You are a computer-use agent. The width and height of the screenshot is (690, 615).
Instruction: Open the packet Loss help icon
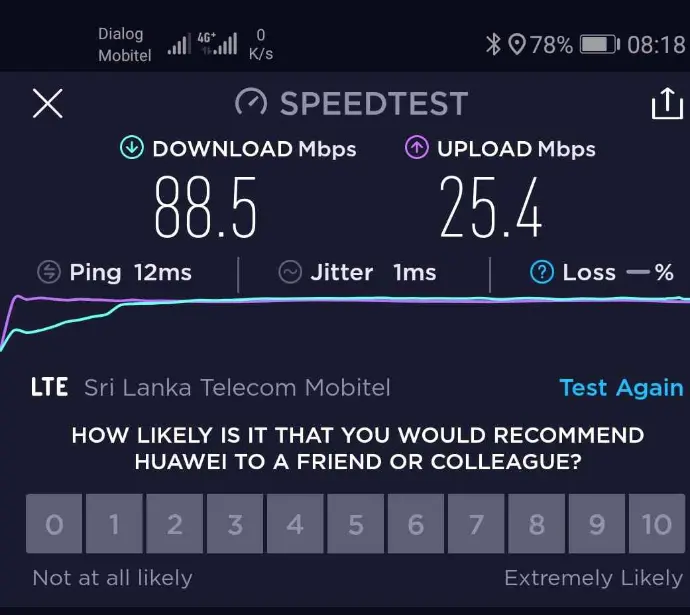[542, 272]
